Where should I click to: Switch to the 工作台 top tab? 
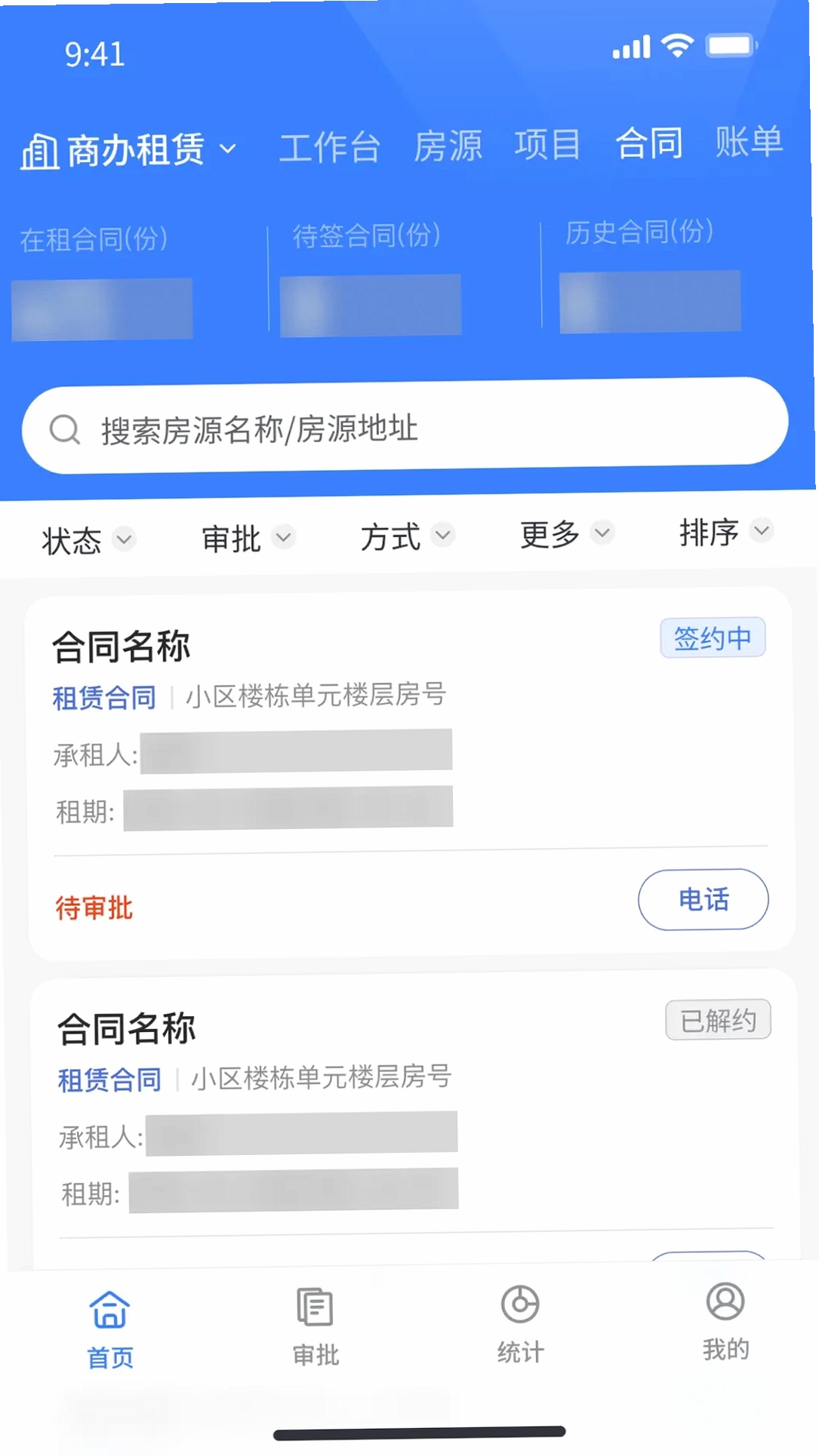[x=329, y=146]
